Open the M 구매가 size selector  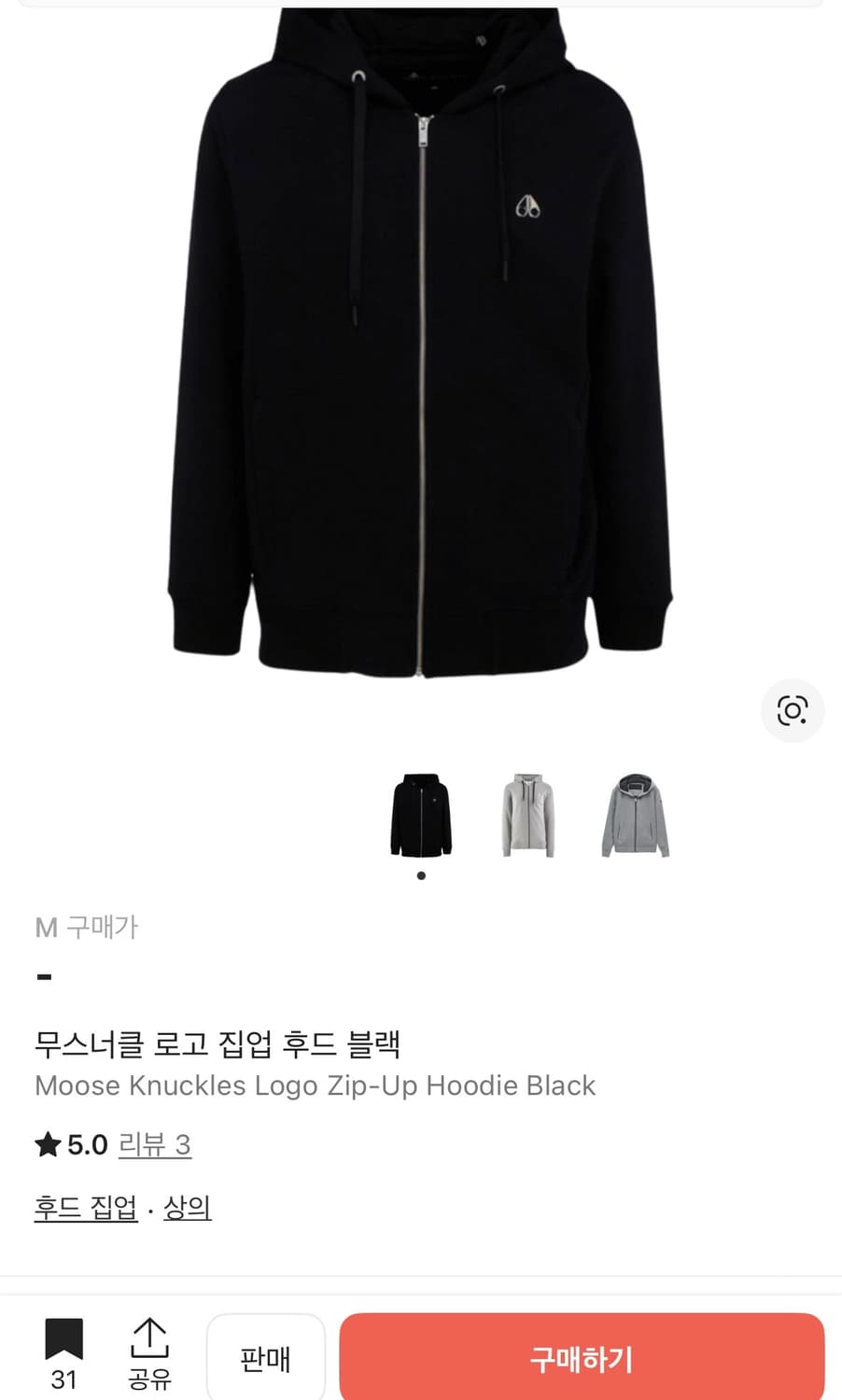(x=86, y=928)
